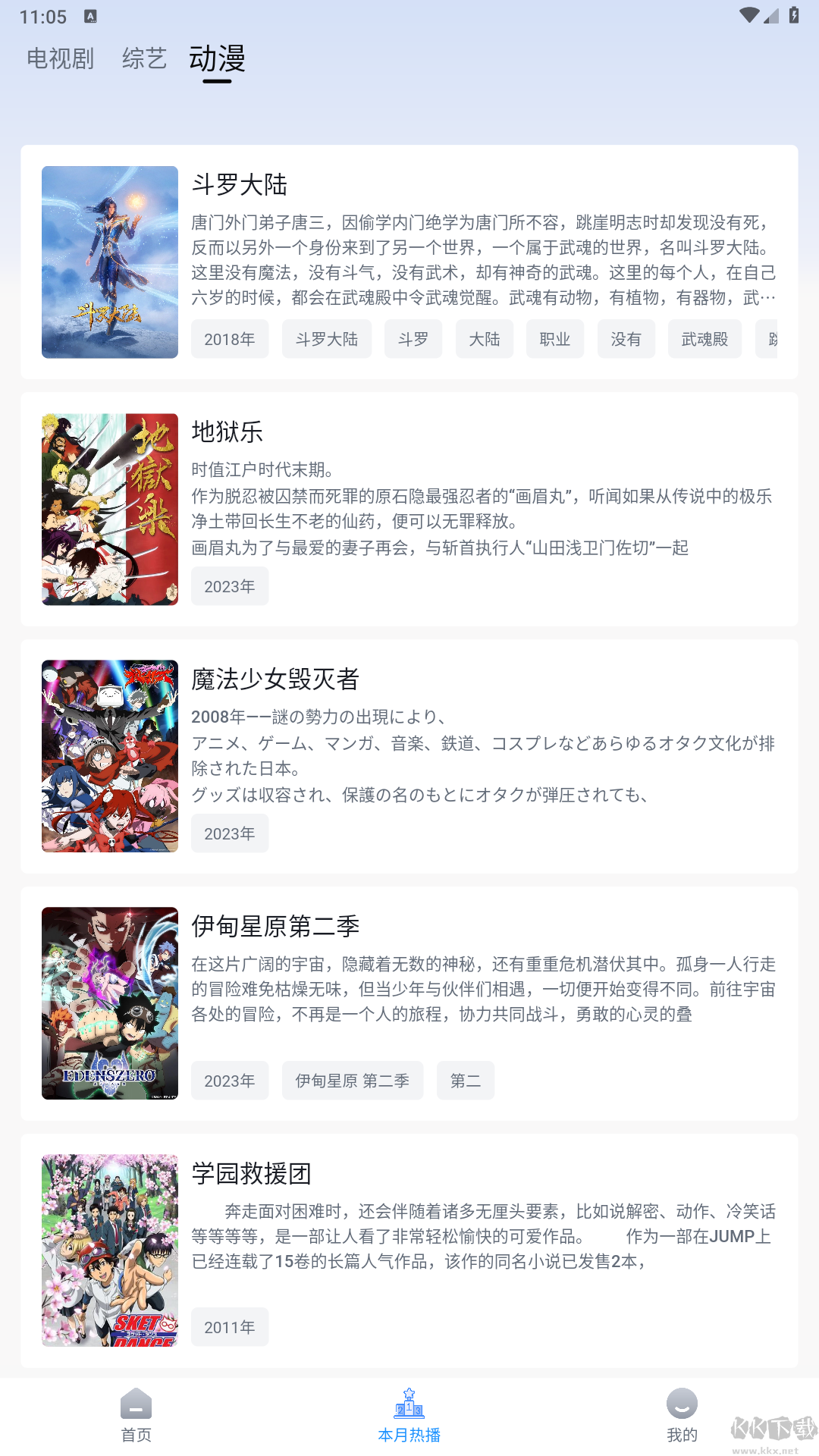
Task: Tap the 2011年 chip under 学园救援团
Action: (230, 1327)
